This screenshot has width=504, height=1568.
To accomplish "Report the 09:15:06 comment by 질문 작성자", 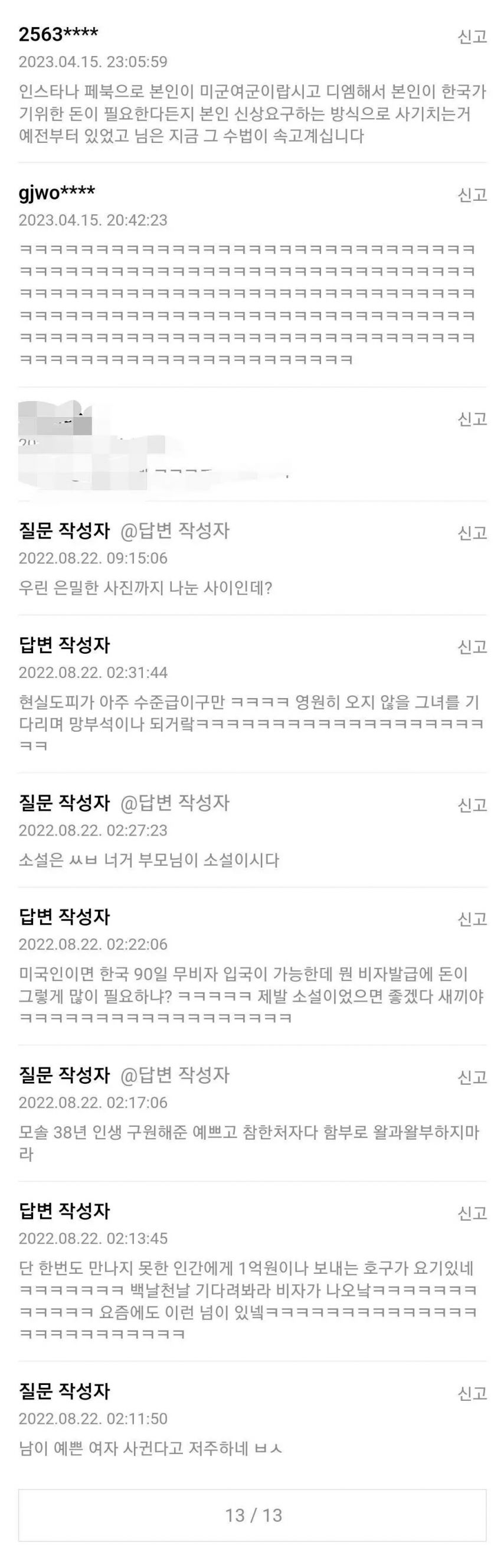I will coord(472,534).
